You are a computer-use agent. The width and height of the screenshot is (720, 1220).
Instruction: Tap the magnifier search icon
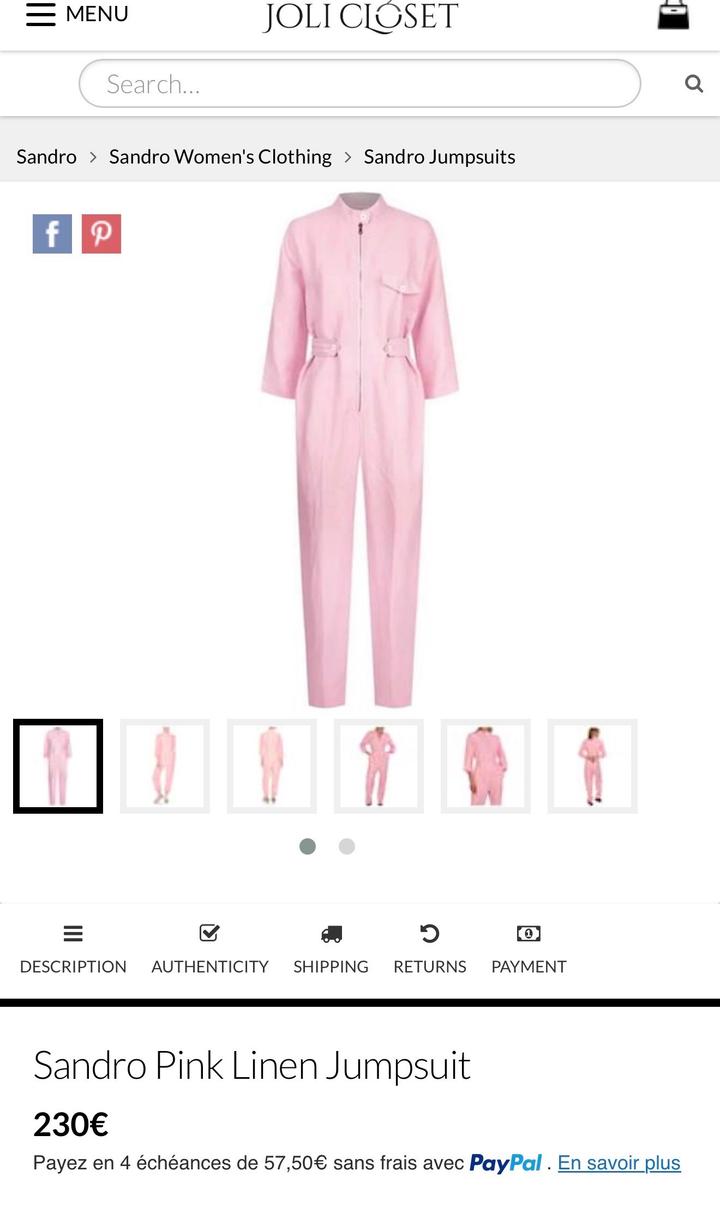pyautogui.click(x=694, y=84)
